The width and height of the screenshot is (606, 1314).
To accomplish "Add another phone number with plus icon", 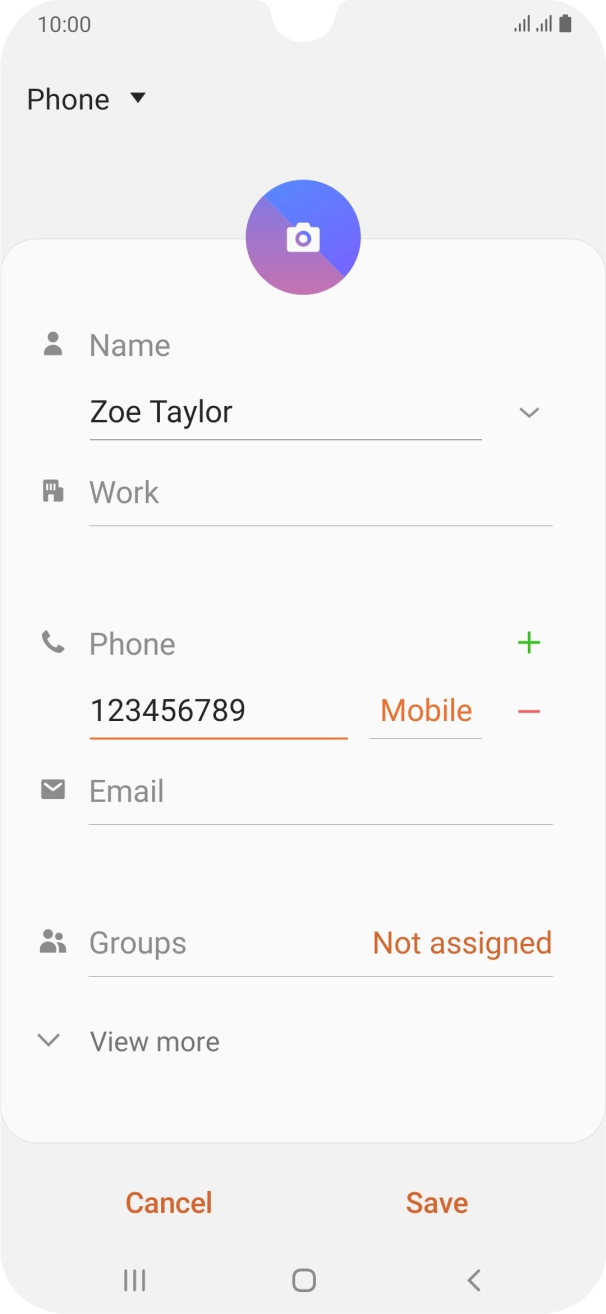I will (x=529, y=643).
